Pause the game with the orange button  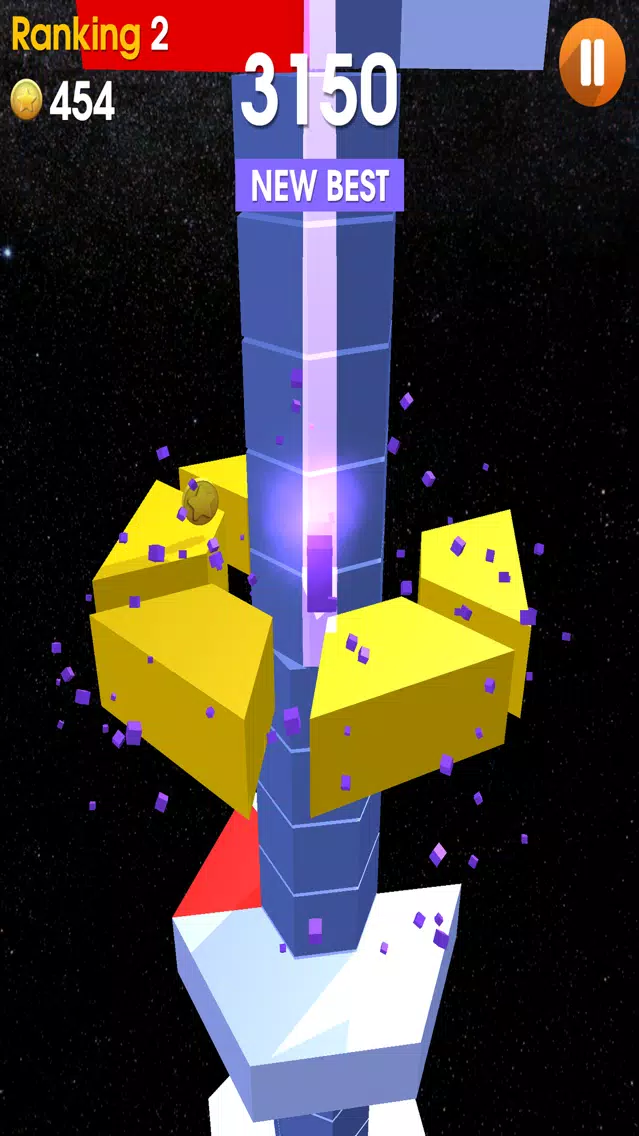[x=592, y=62]
